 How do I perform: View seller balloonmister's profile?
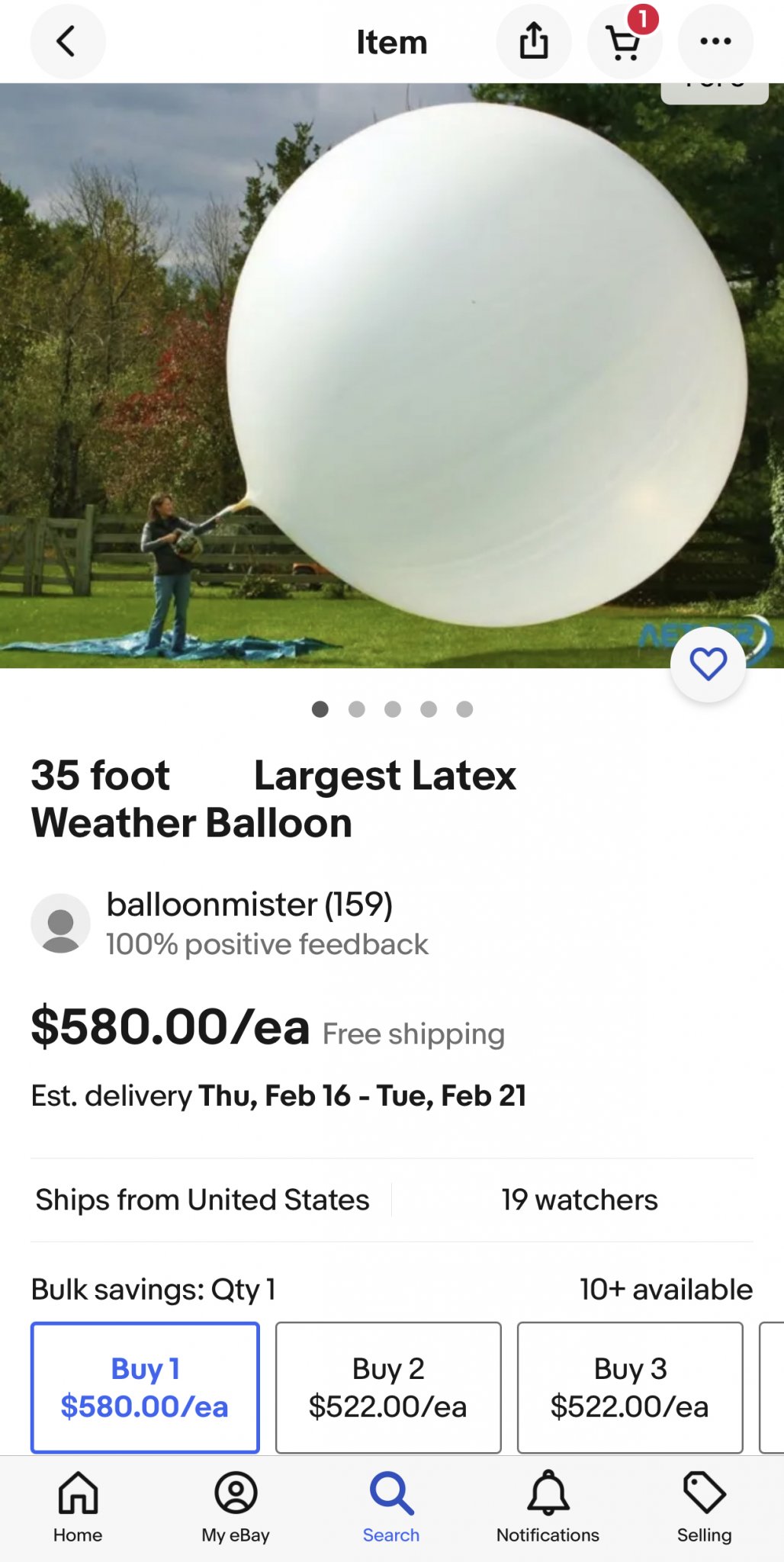[249, 905]
